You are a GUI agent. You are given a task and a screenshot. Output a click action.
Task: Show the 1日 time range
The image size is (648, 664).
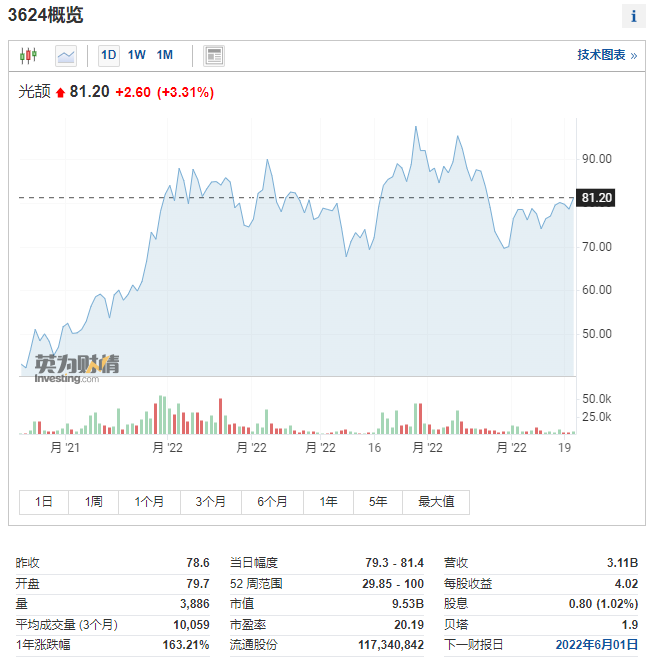tap(44, 502)
